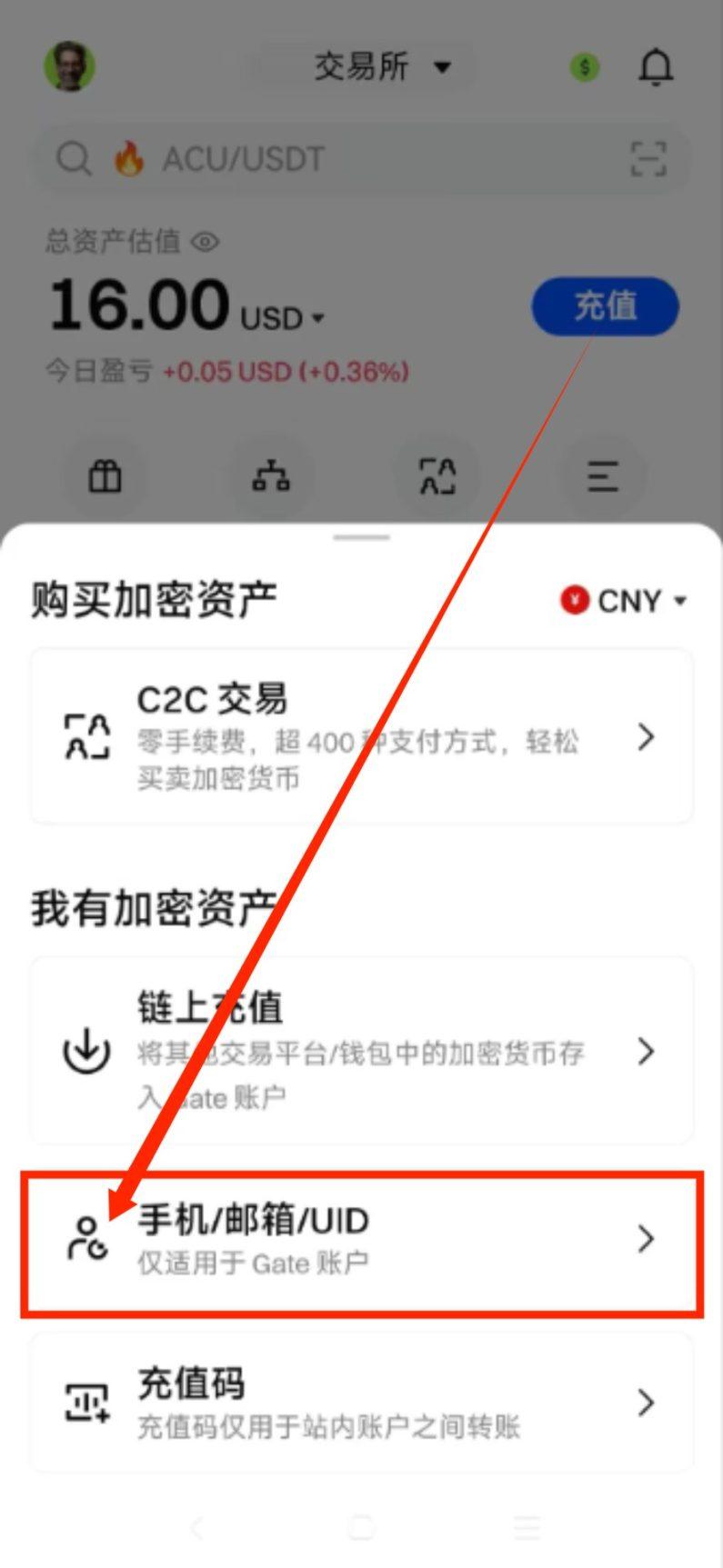
Task: Open the 充值码 deposit code option
Action: pyautogui.click(x=361, y=1403)
